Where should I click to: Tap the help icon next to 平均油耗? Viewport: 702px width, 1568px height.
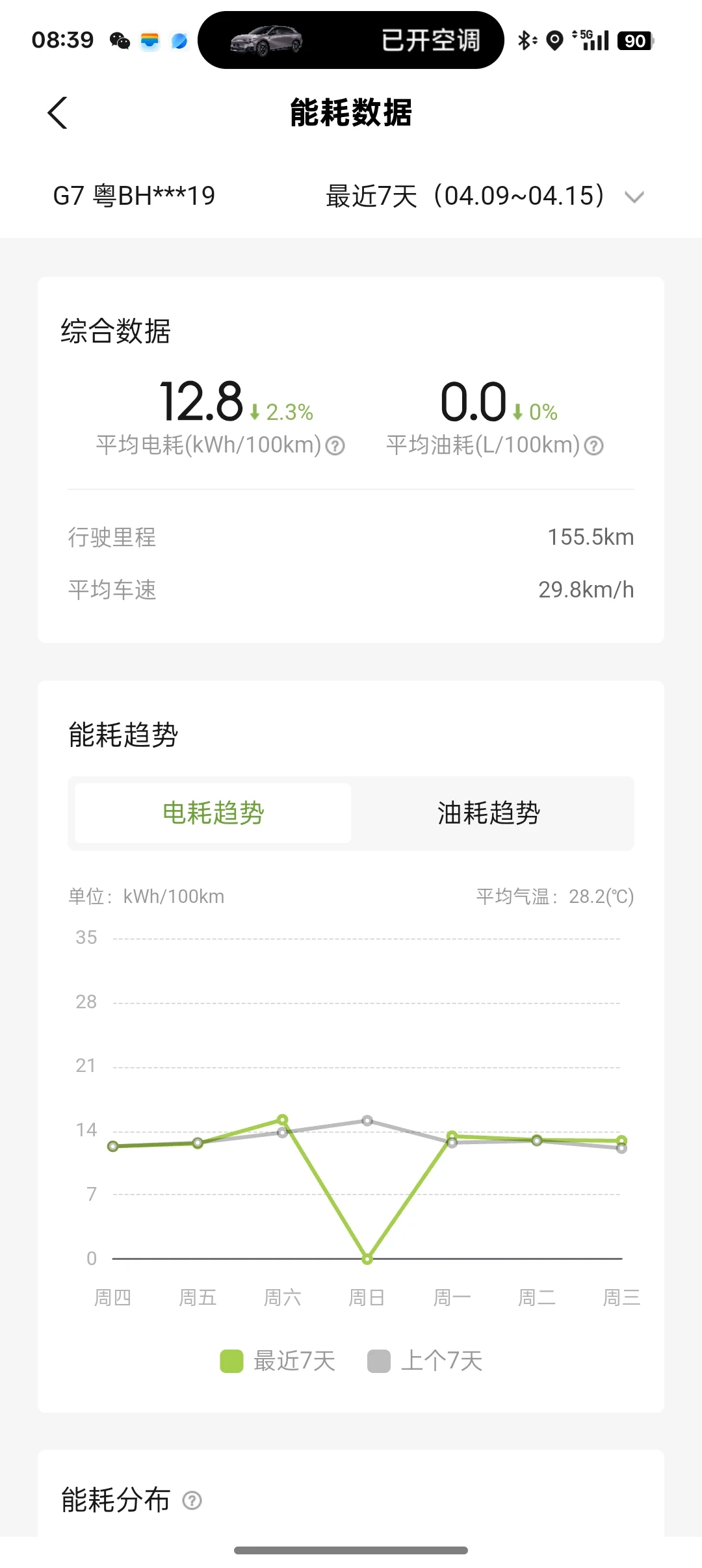593,446
